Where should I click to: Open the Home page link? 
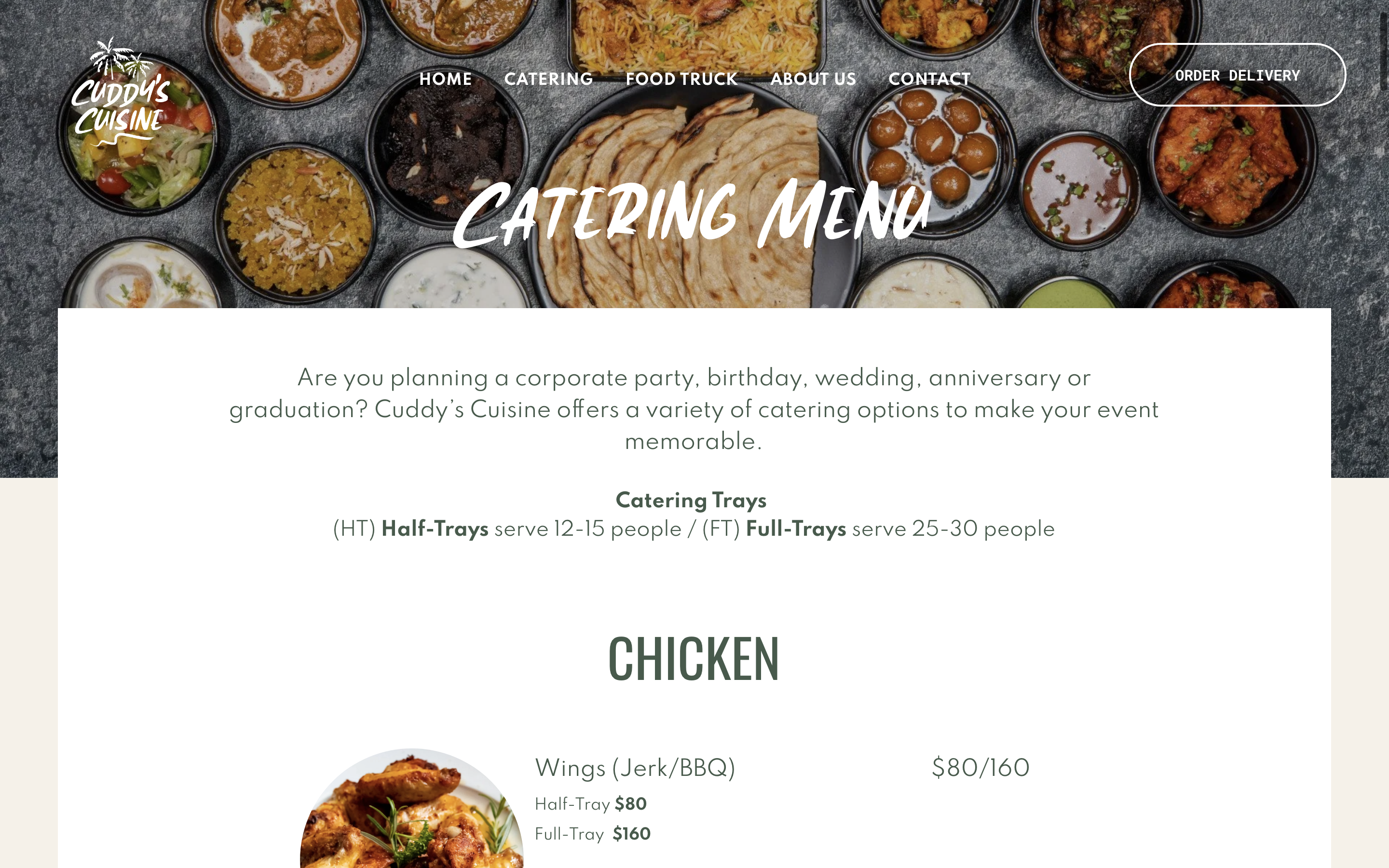(446, 79)
